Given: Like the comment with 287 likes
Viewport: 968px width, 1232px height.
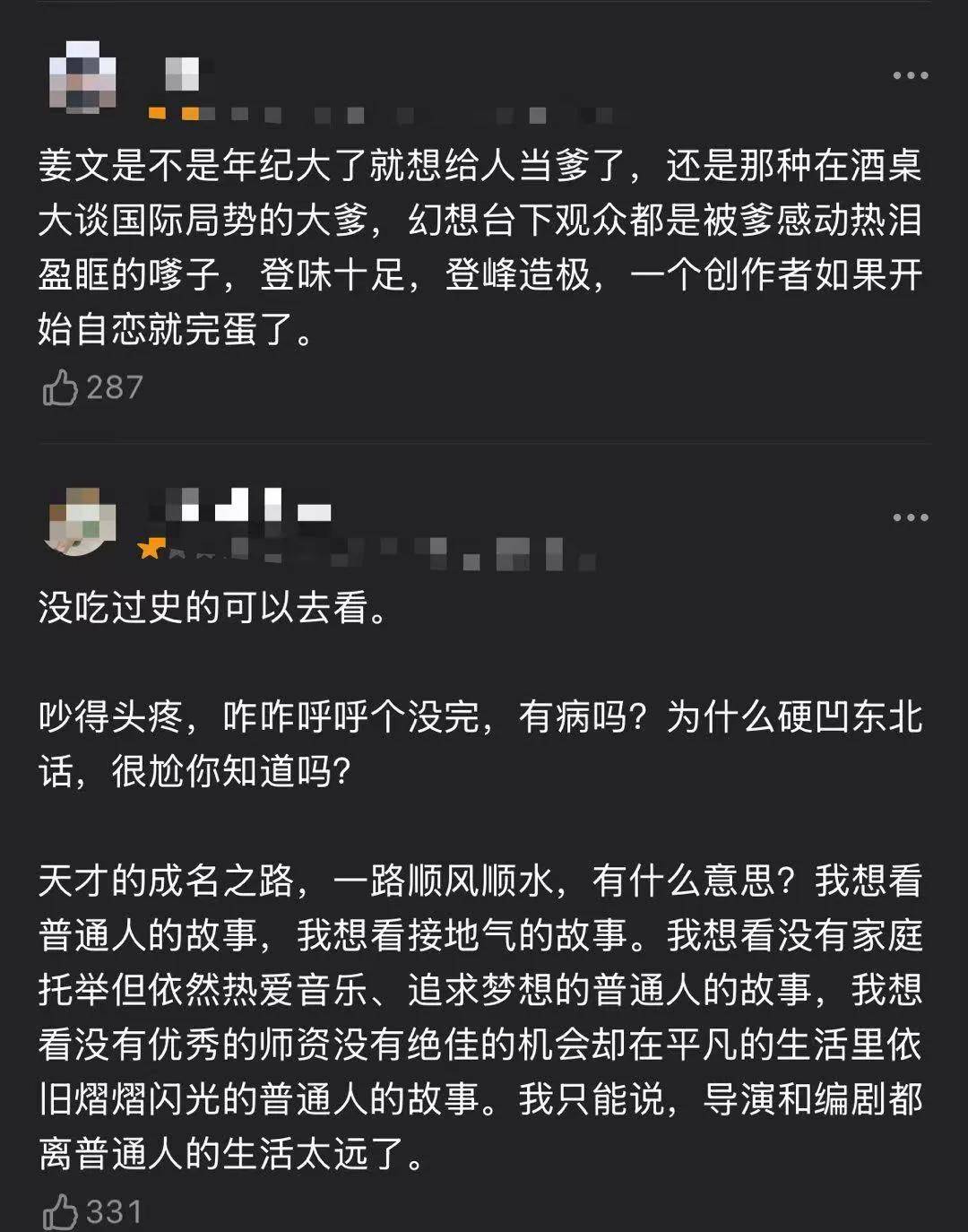Looking at the screenshot, I should point(61,388).
